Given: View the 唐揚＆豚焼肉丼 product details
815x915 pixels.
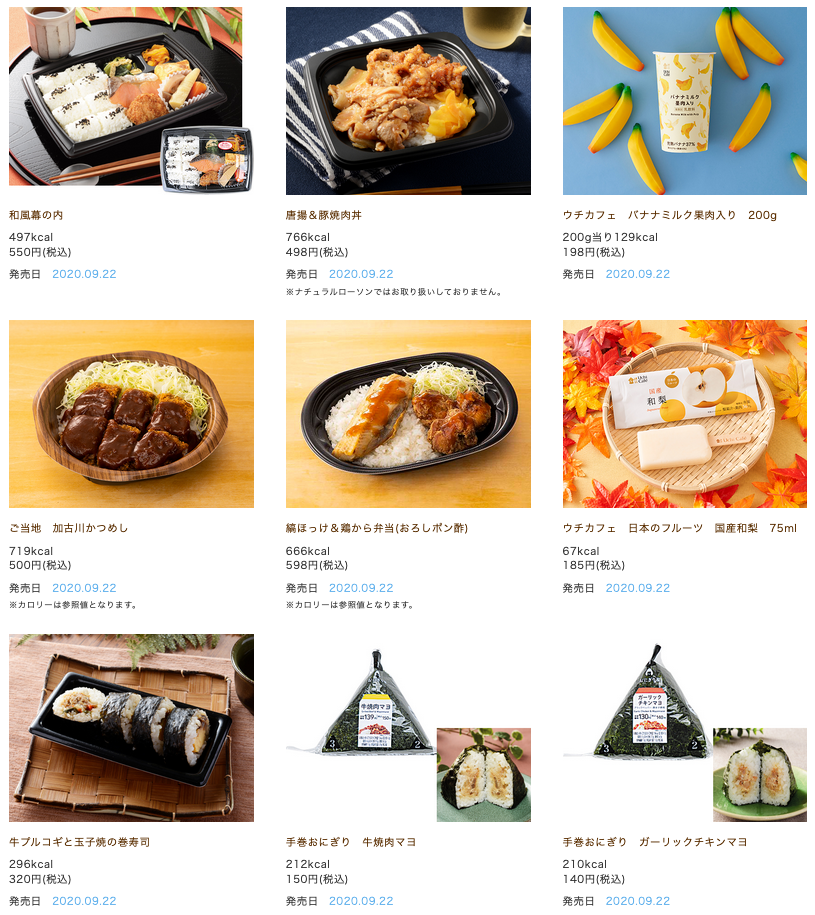Looking at the screenshot, I should pos(408,100).
